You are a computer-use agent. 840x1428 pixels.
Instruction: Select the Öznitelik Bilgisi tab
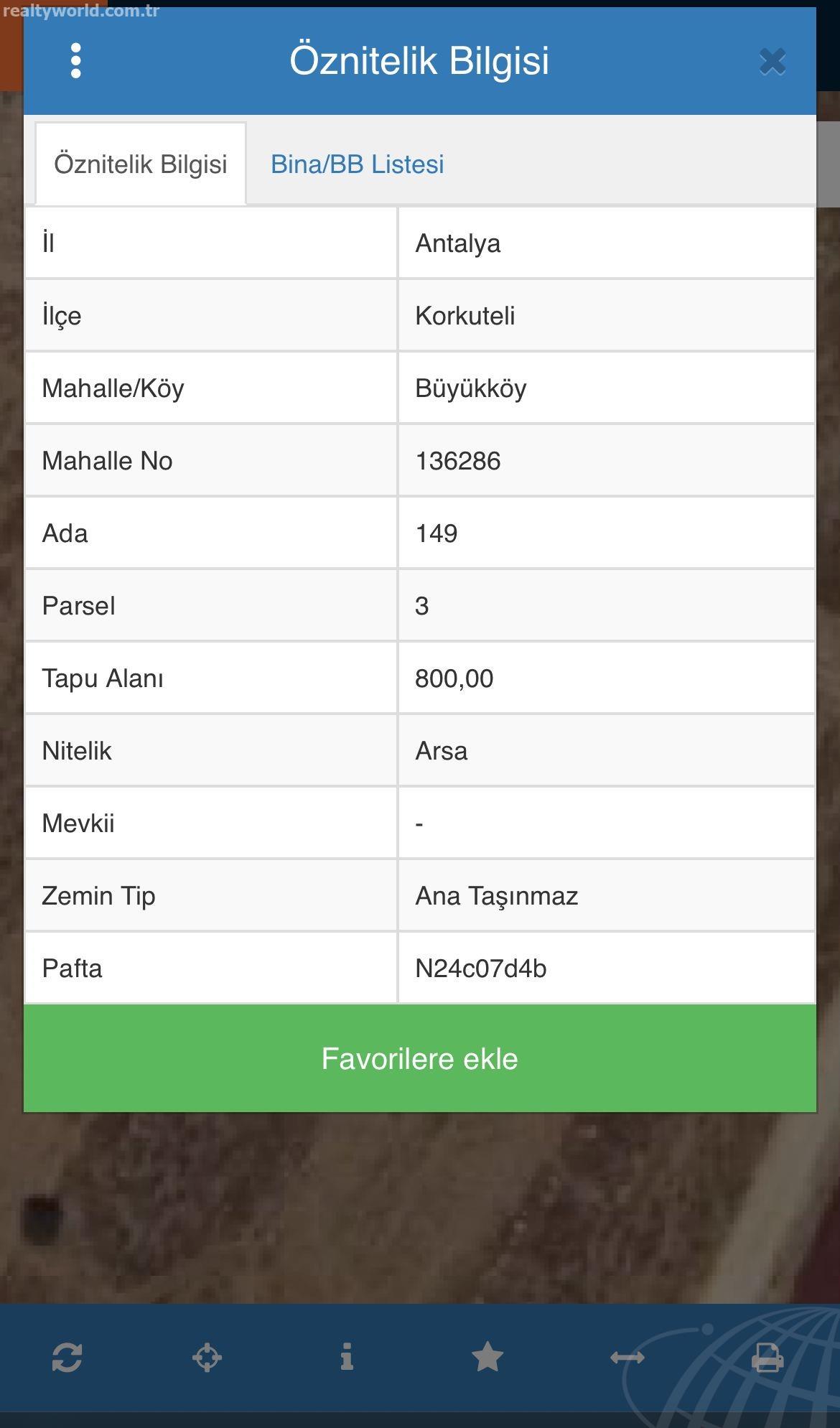click(x=141, y=164)
